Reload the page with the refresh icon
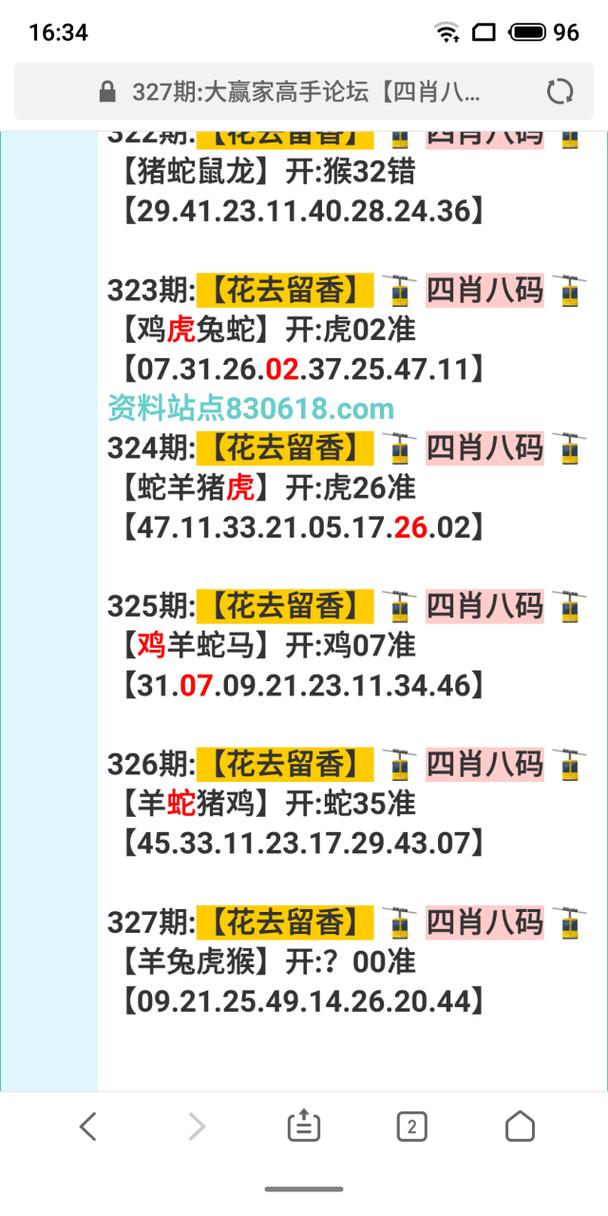 point(560,93)
